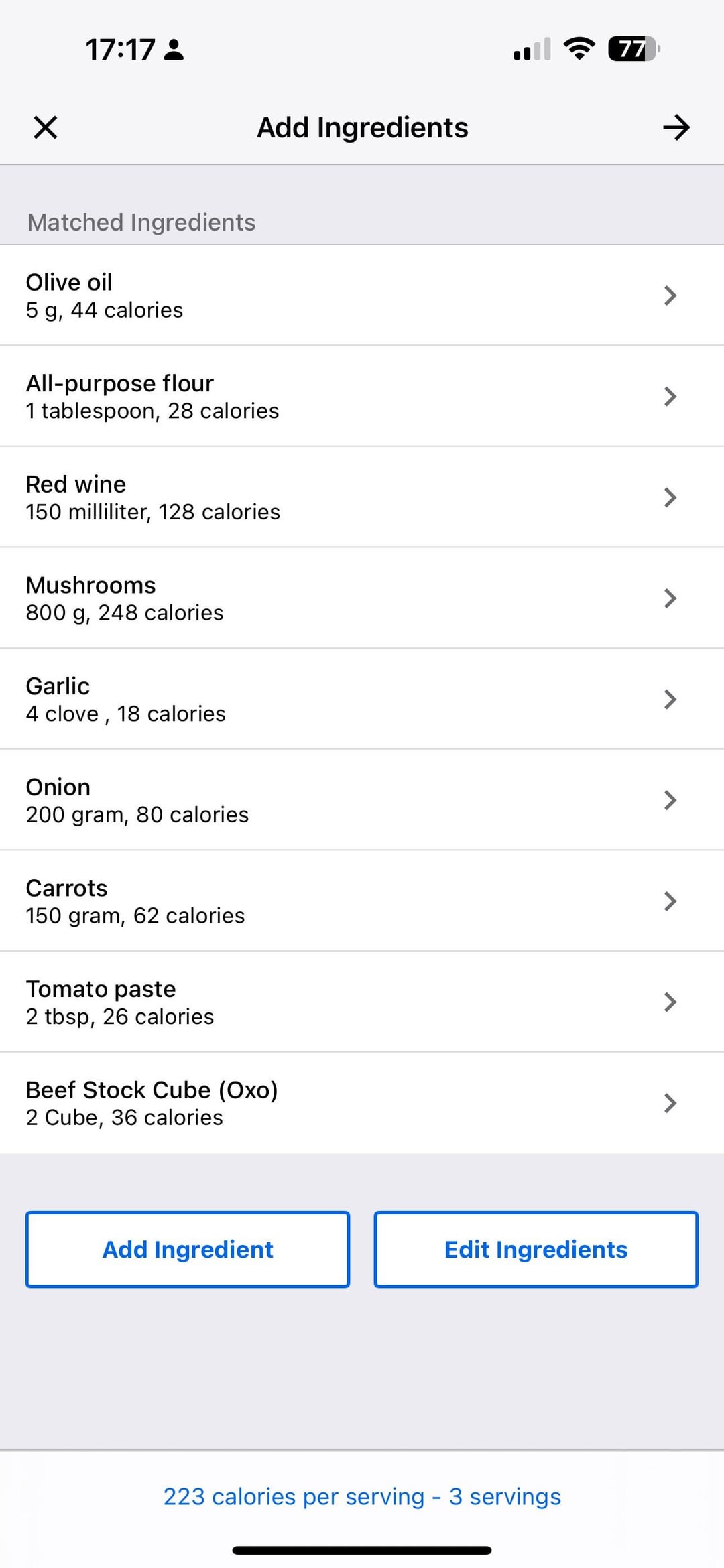Screen dimensions: 724x1568
Task: Select the Red wine ingredient
Action: (362, 497)
